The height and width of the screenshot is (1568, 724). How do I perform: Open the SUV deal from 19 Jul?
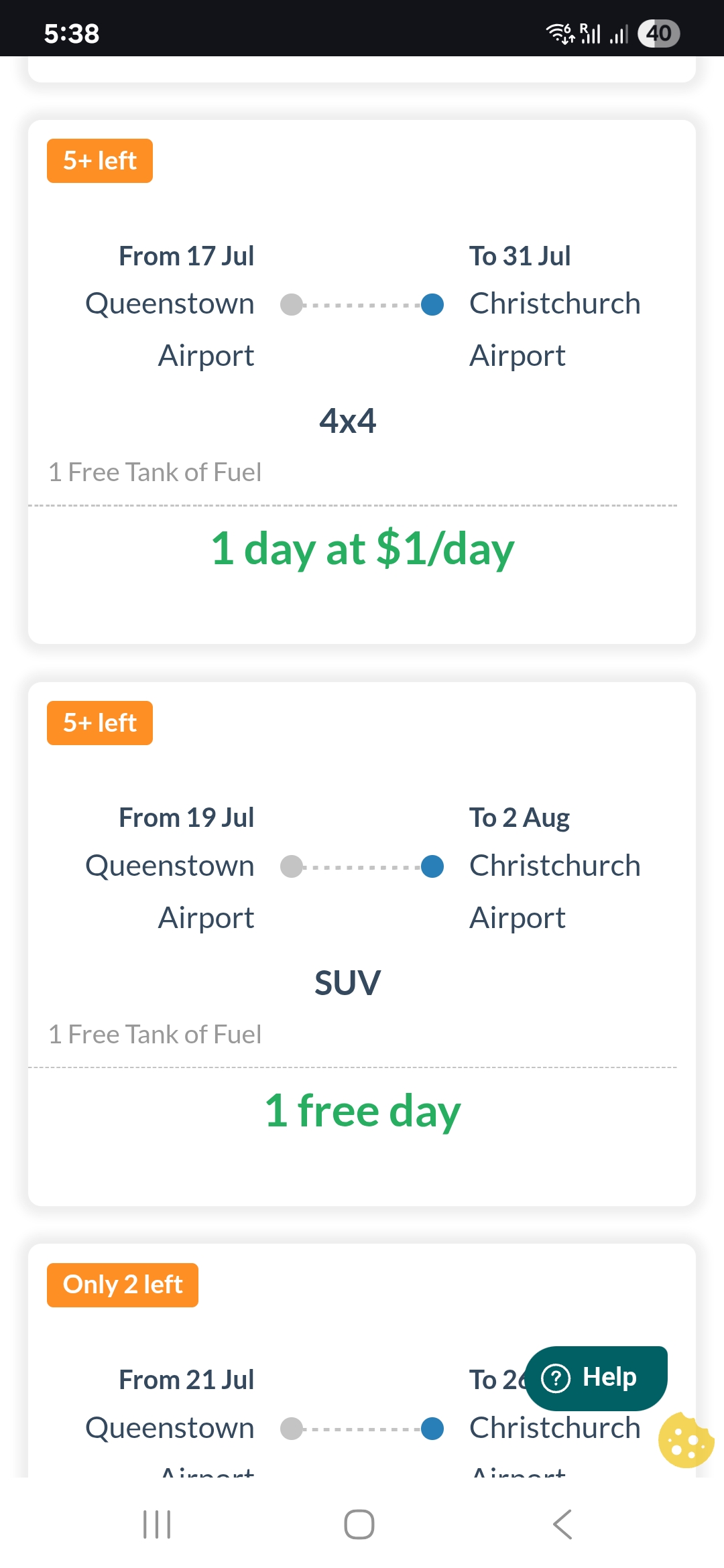(362, 944)
